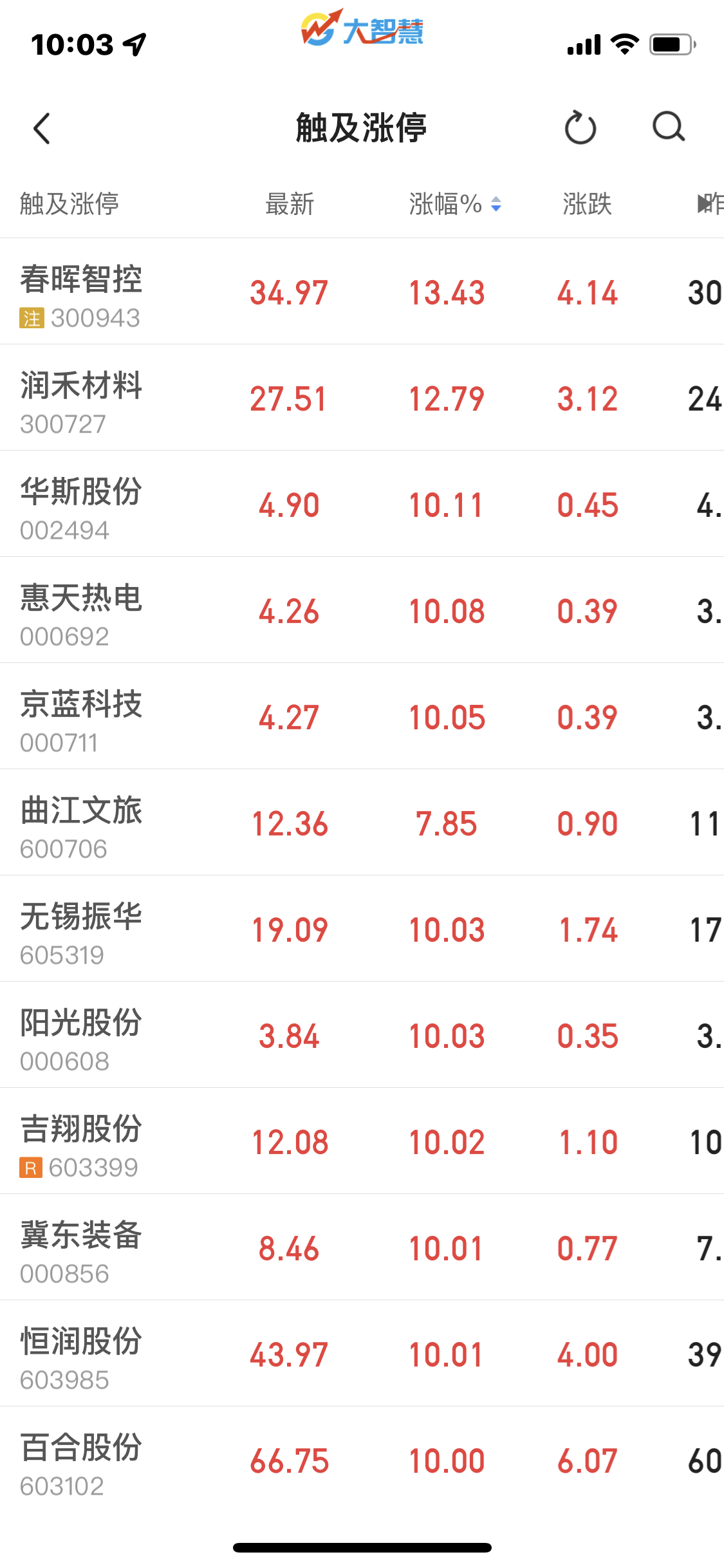Tap the 注 badge next to 春晖智控
Screen dimensions: 724x1568
[33, 317]
